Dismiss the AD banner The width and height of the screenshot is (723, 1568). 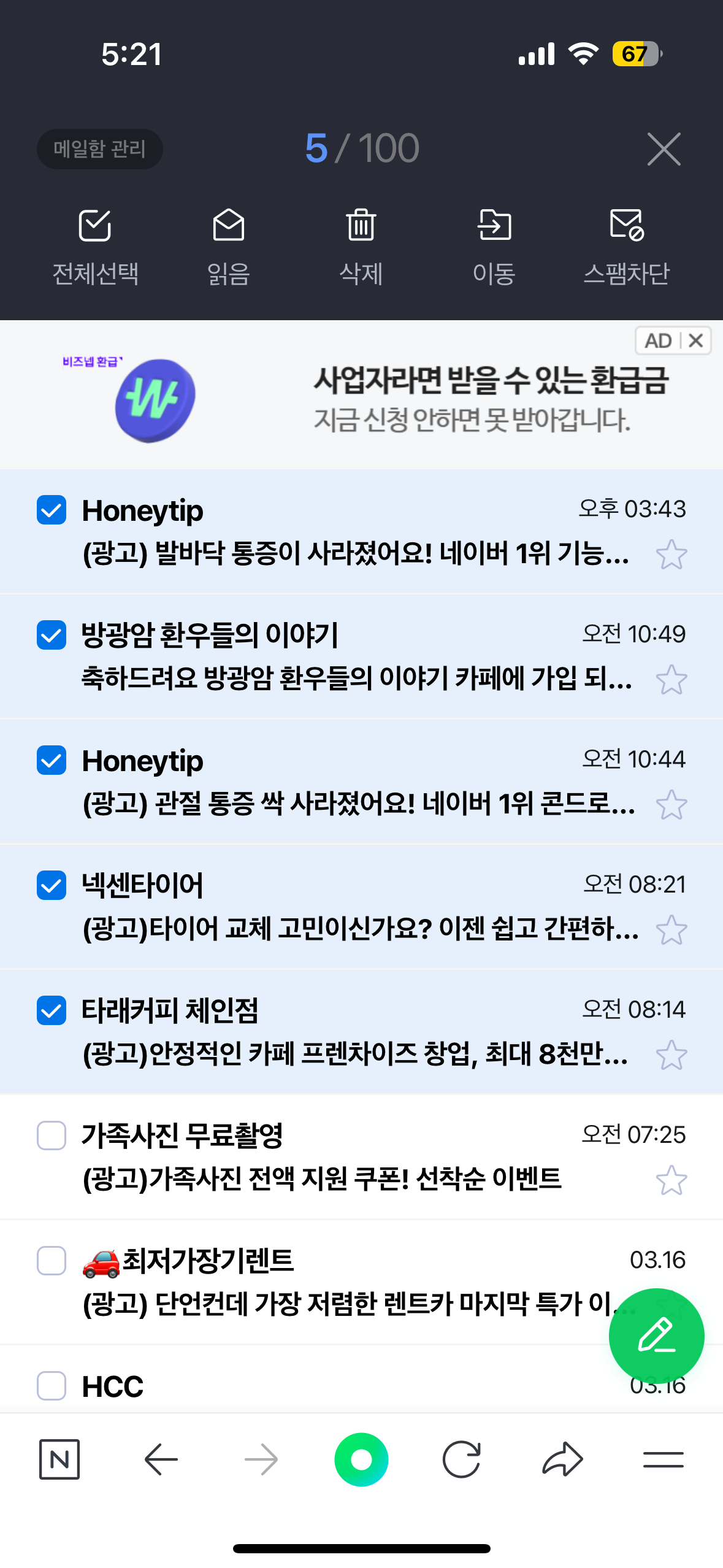point(695,340)
